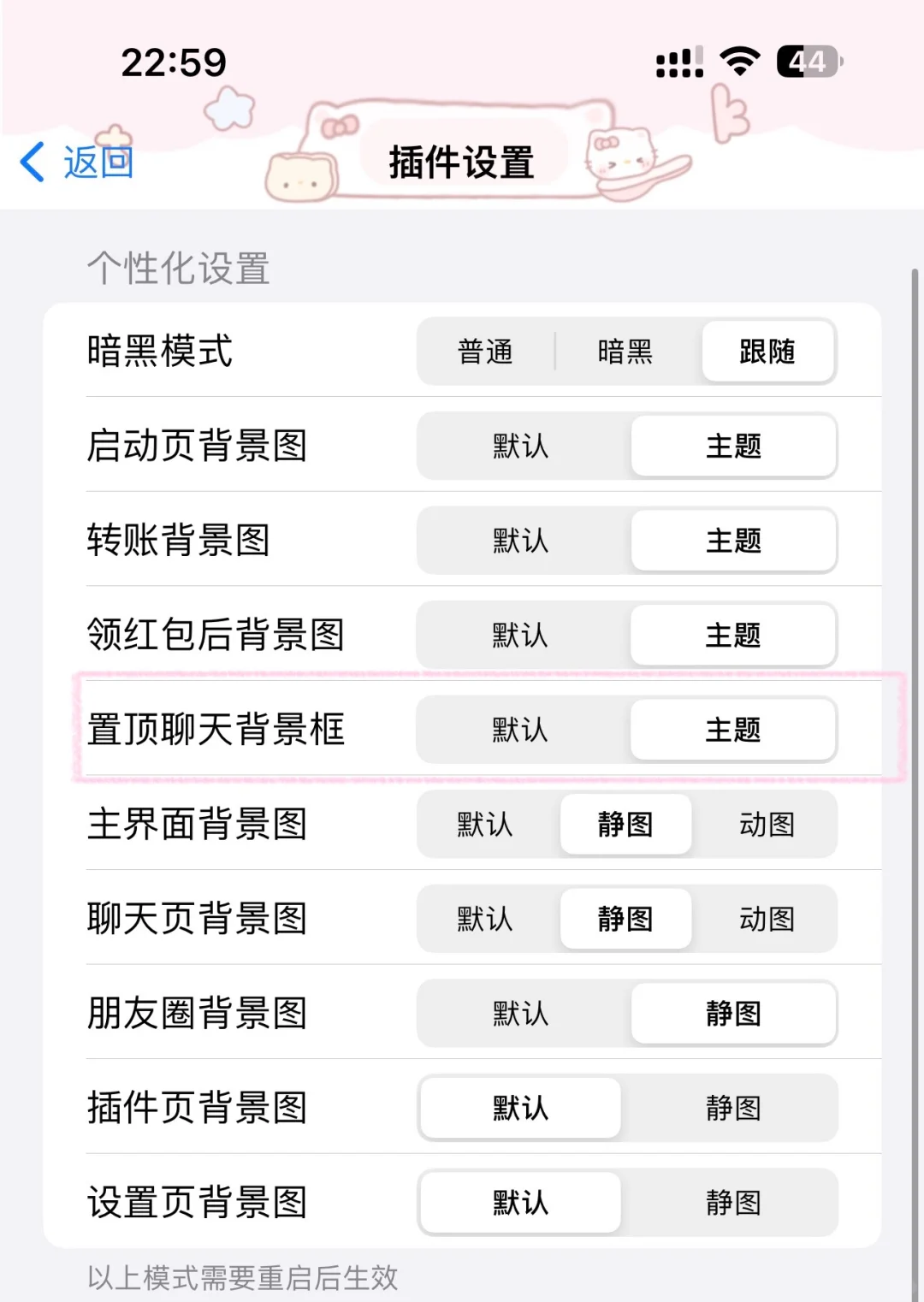
Task: Switch 转账背景图 to 默认
Action: [x=520, y=541]
